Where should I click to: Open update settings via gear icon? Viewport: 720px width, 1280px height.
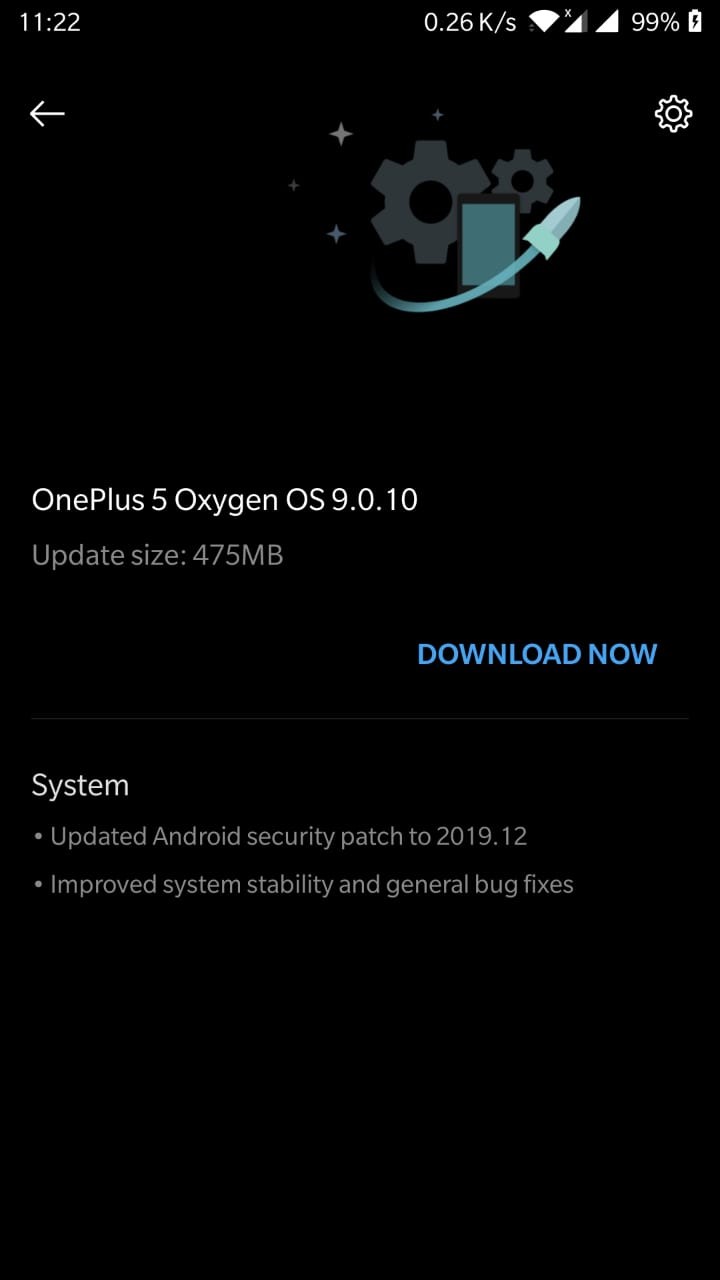click(x=673, y=114)
